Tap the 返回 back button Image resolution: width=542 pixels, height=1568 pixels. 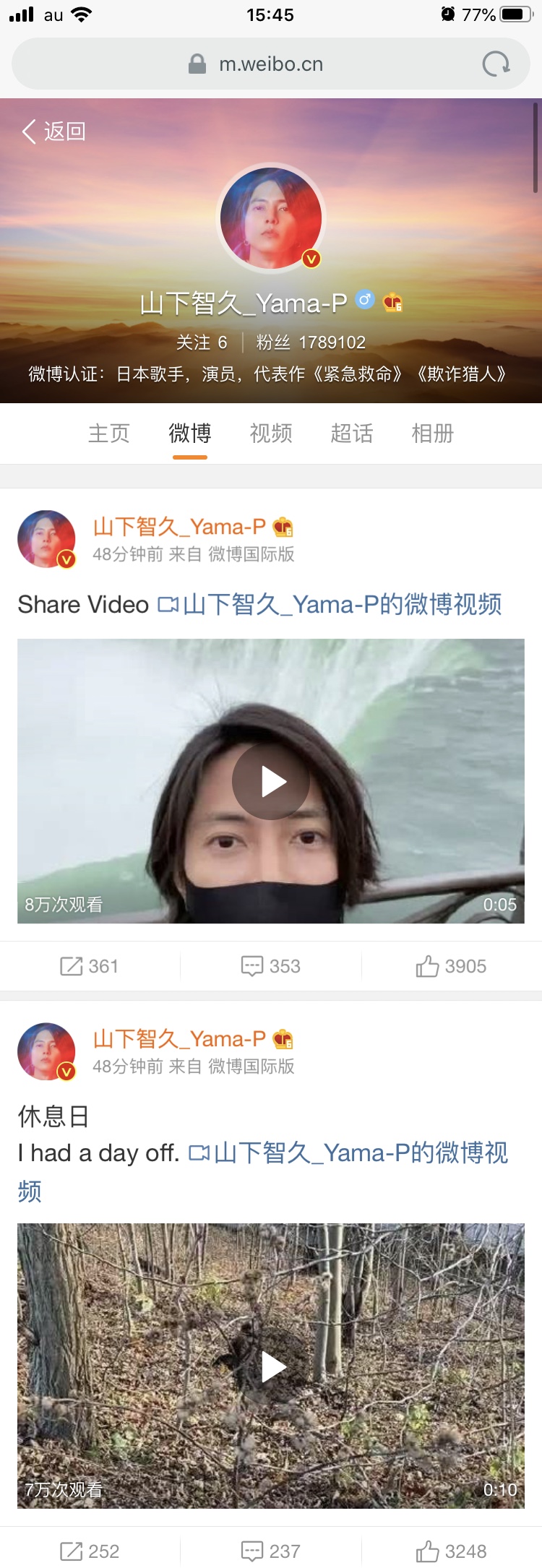54,132
